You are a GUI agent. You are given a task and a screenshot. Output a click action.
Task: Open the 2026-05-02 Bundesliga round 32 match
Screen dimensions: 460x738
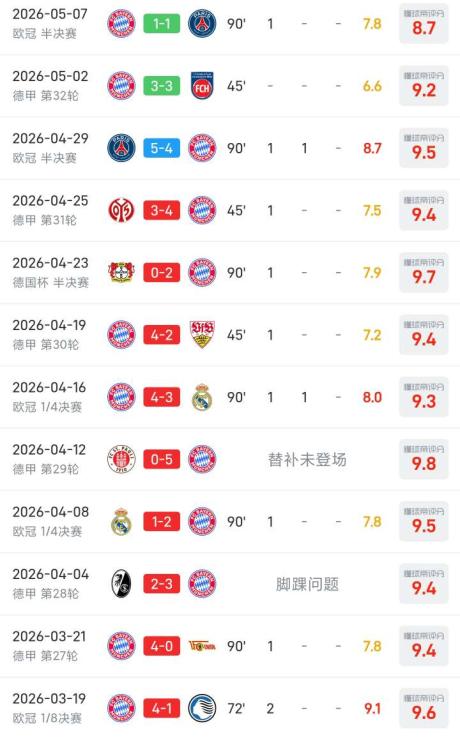point(230,86)
